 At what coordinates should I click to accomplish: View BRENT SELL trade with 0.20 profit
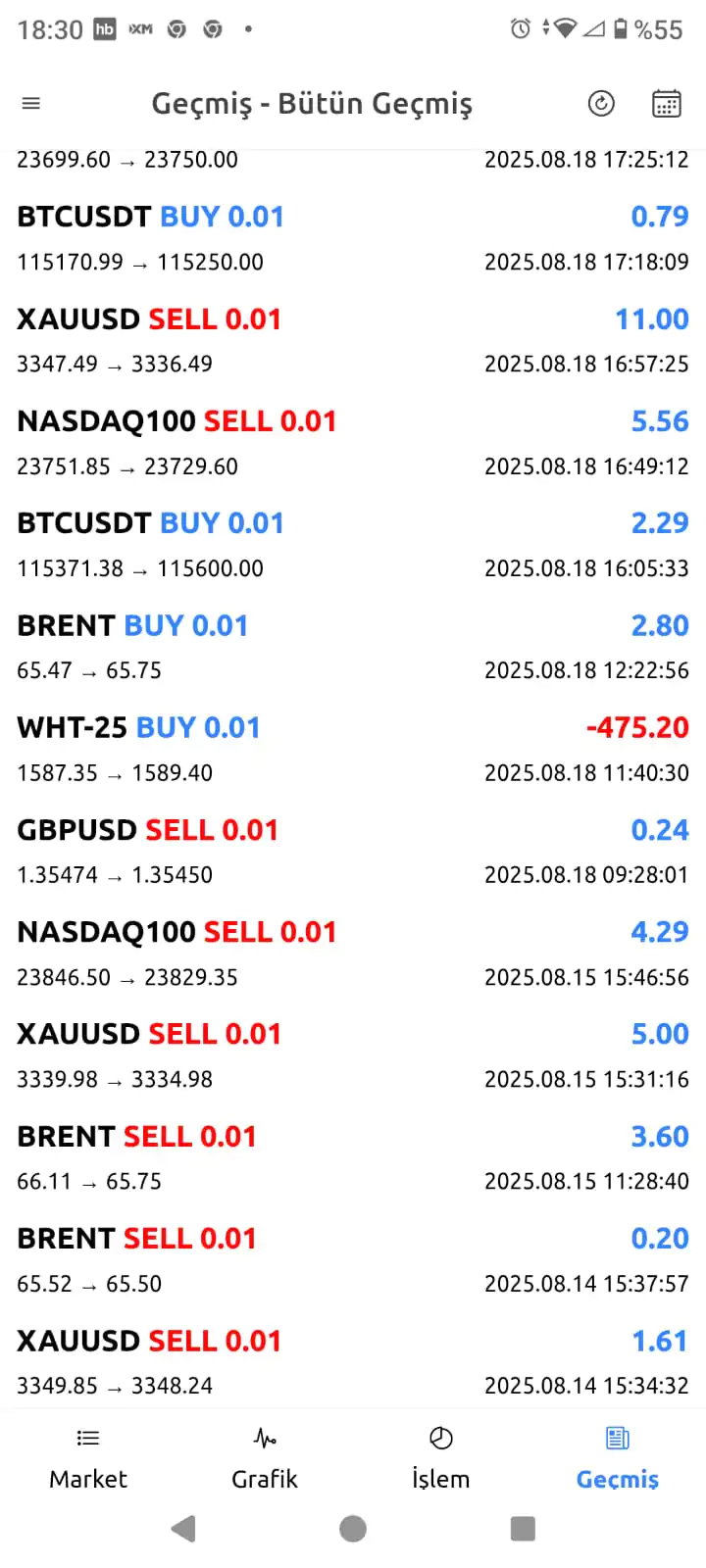[353, 1259]
